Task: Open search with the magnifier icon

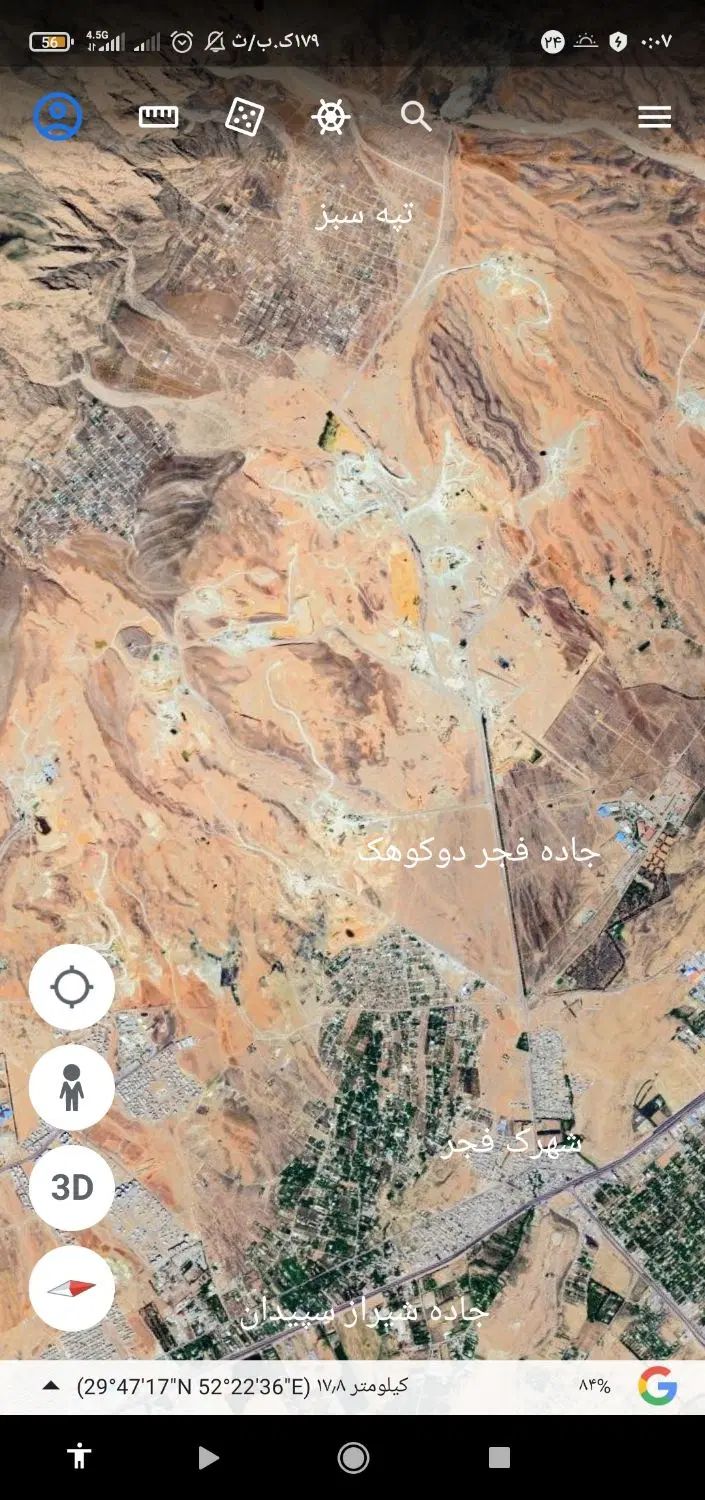Action: [x=416, y=117]
